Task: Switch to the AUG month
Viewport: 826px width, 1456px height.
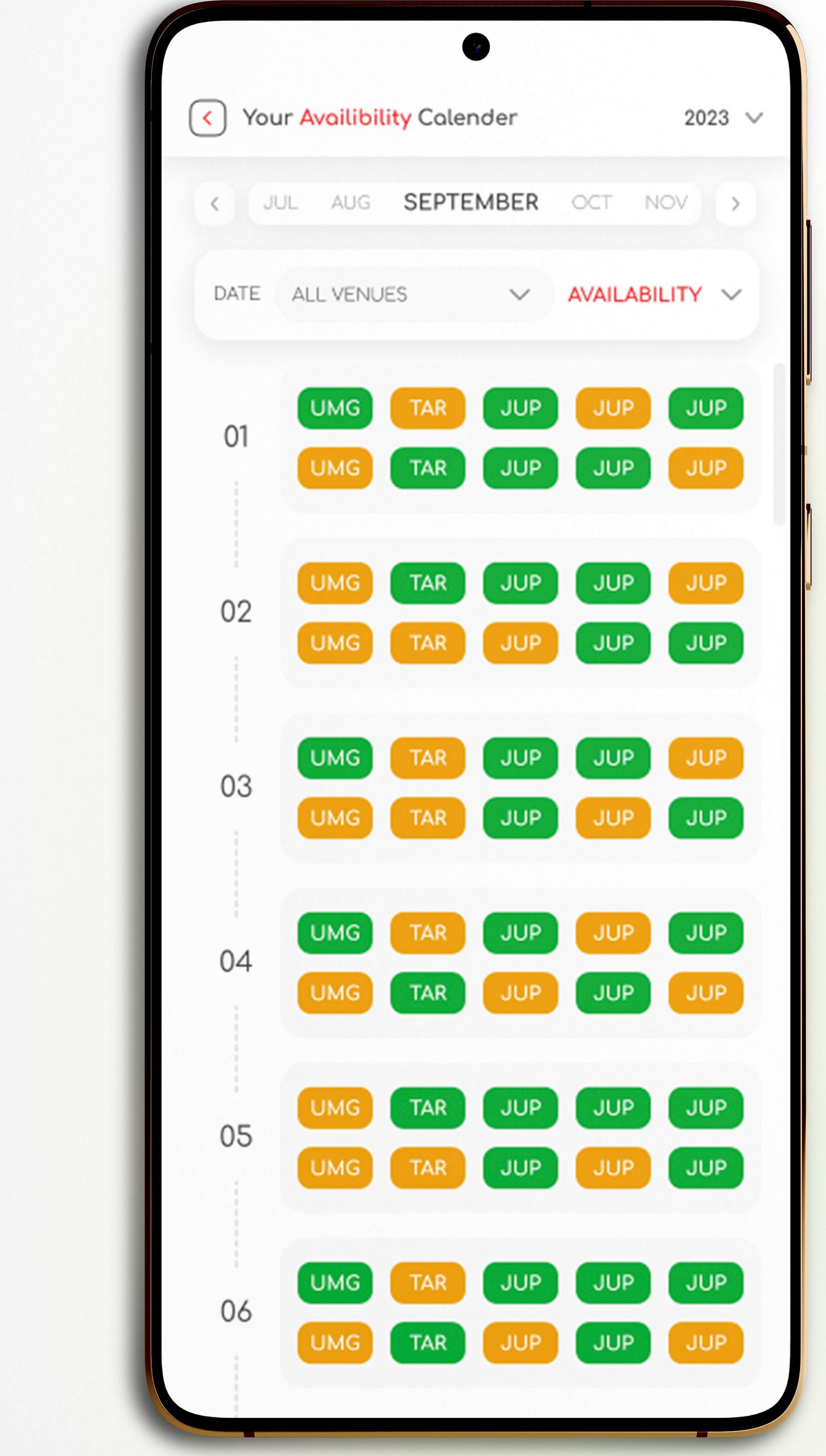Action: [x=350, y=203]
